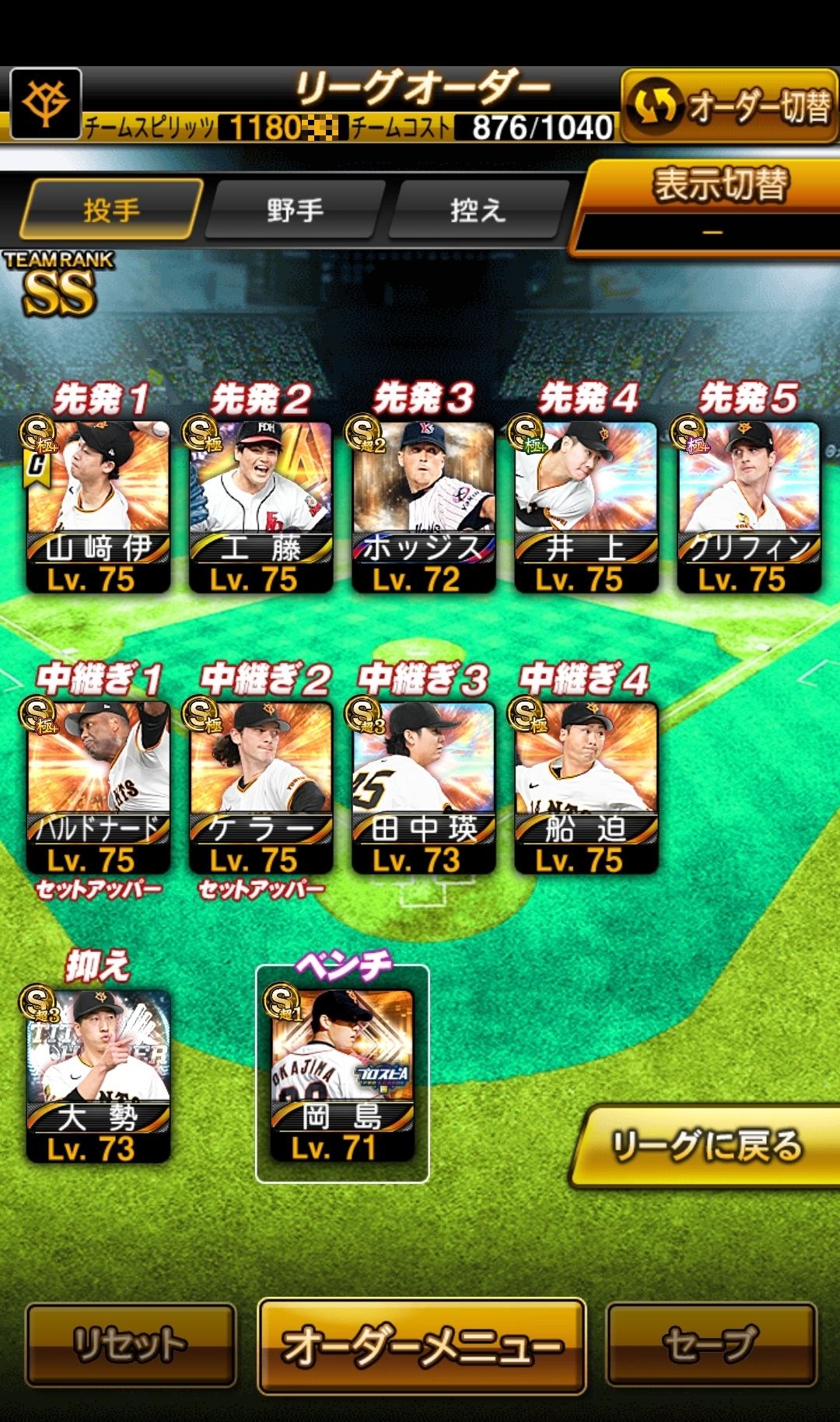Save the order with セーブ

(x=711, y=1344)
